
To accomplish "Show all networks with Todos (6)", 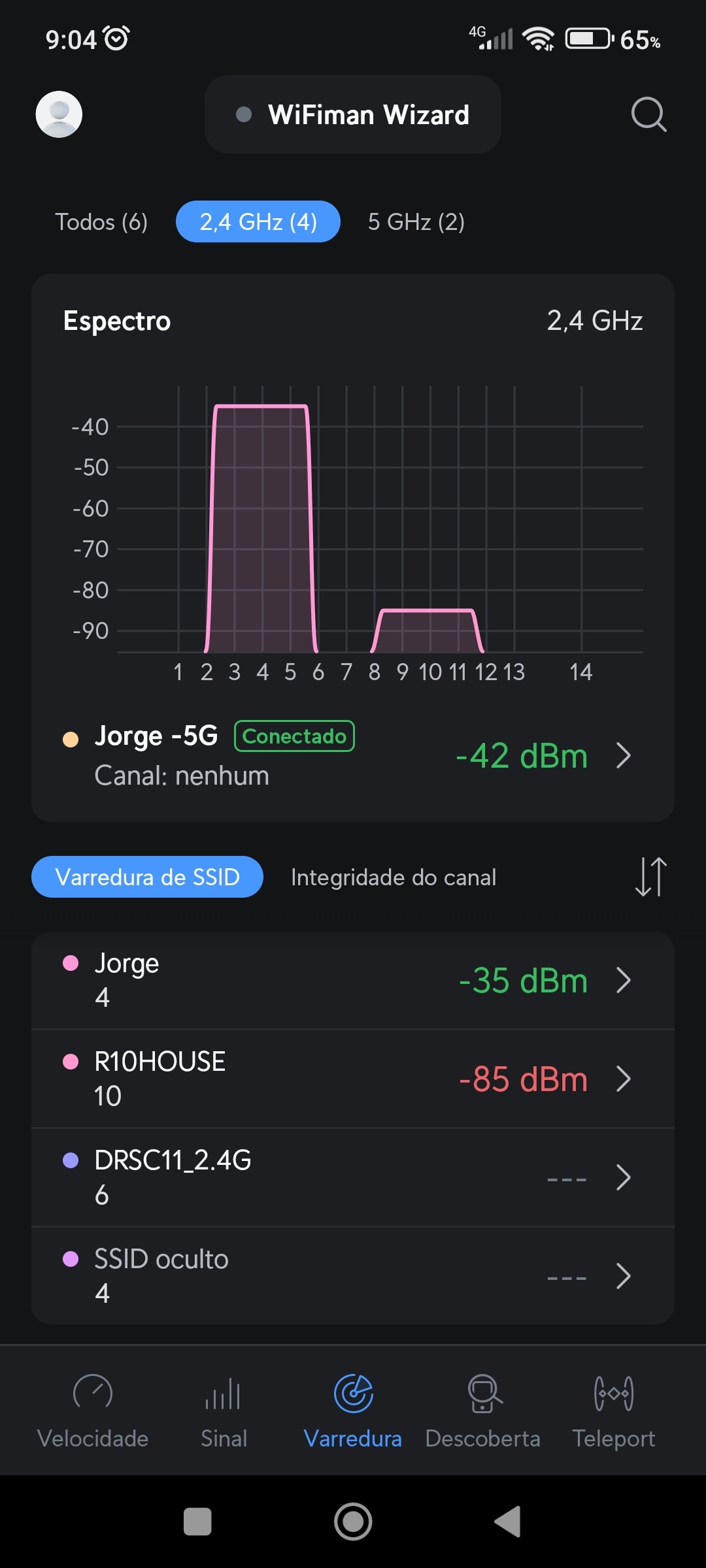I will [x=101, y=222].
